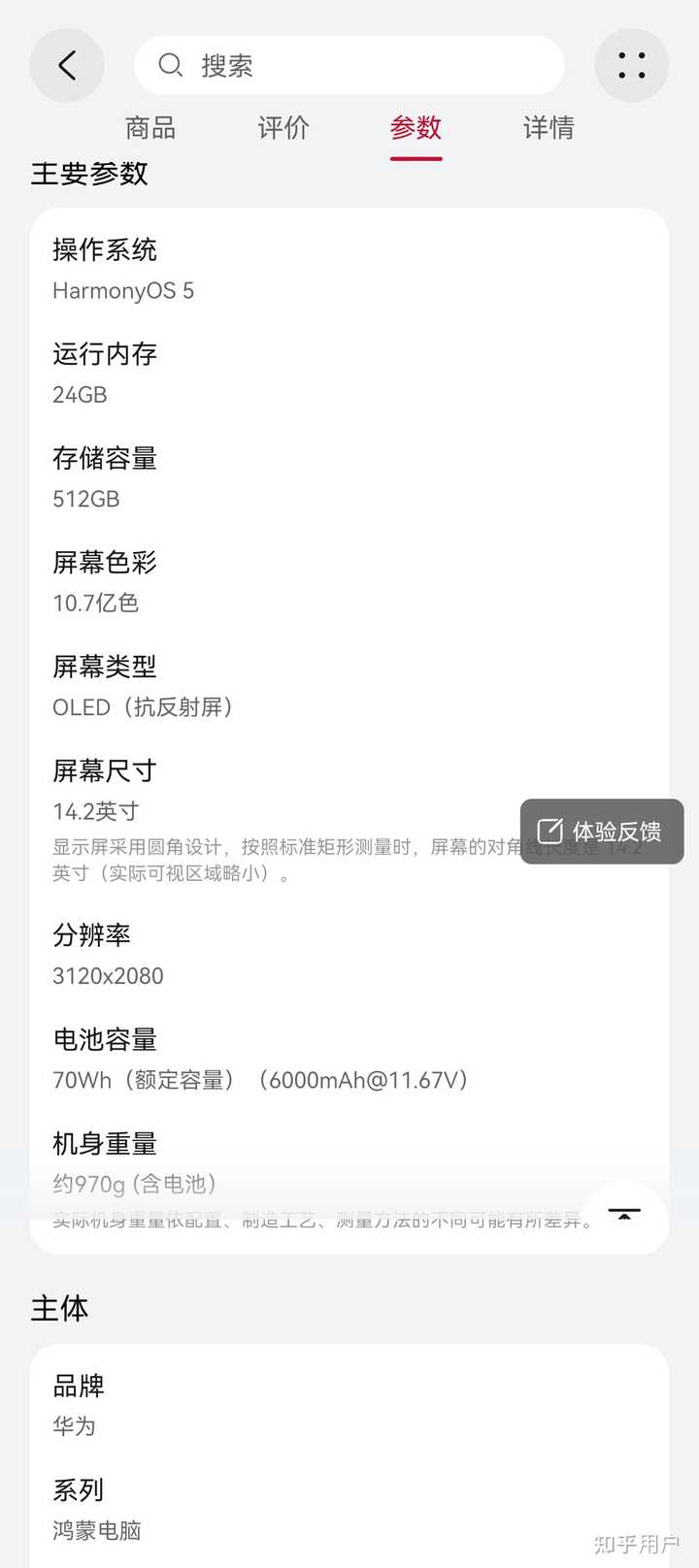Image resolution: width=699 pixels, height=1568 pixels.
Task: Open the 详情 tab
Action: tap(549, 128)
